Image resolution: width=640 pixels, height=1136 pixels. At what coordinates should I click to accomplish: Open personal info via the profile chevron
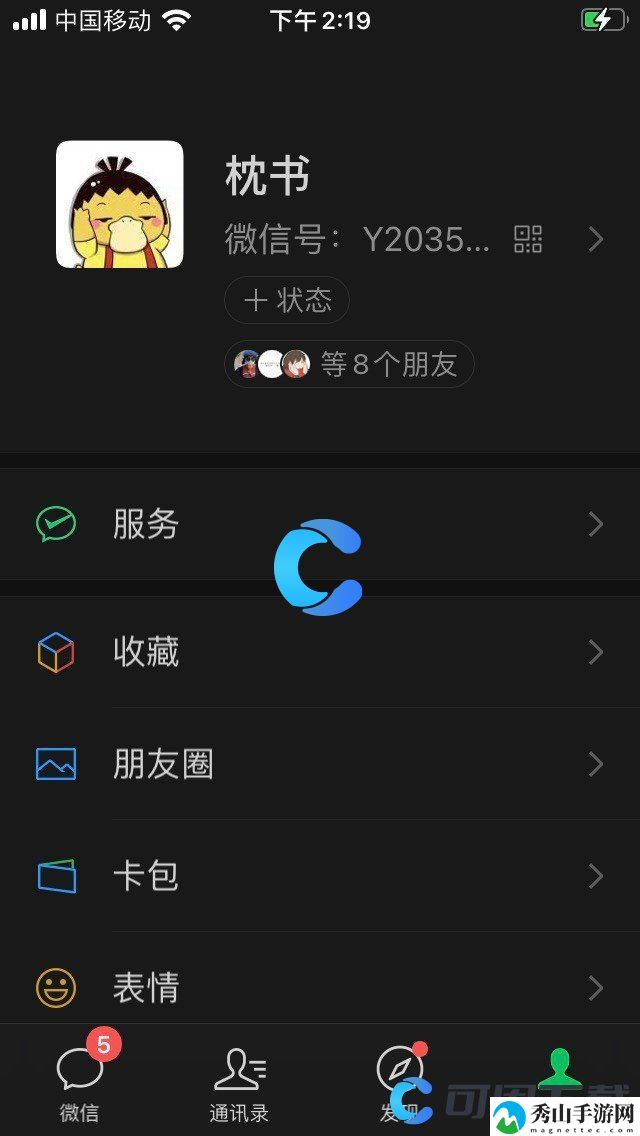pyautogui.click(x=595, y=239)
